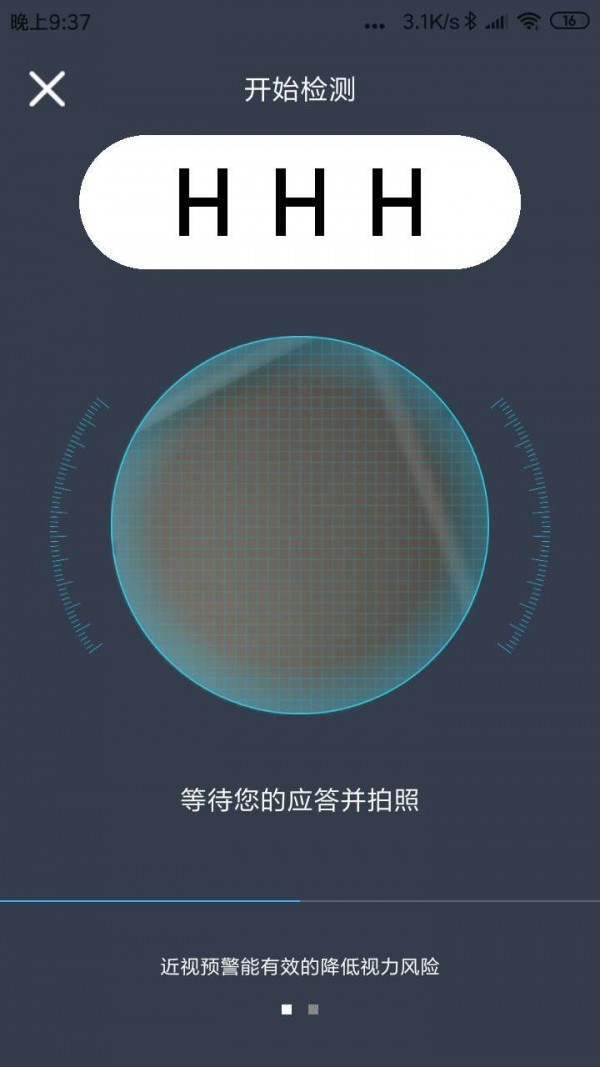Close the vision test screen
This screenshot has width=600, height=1067.
click(x=46, y=89)
